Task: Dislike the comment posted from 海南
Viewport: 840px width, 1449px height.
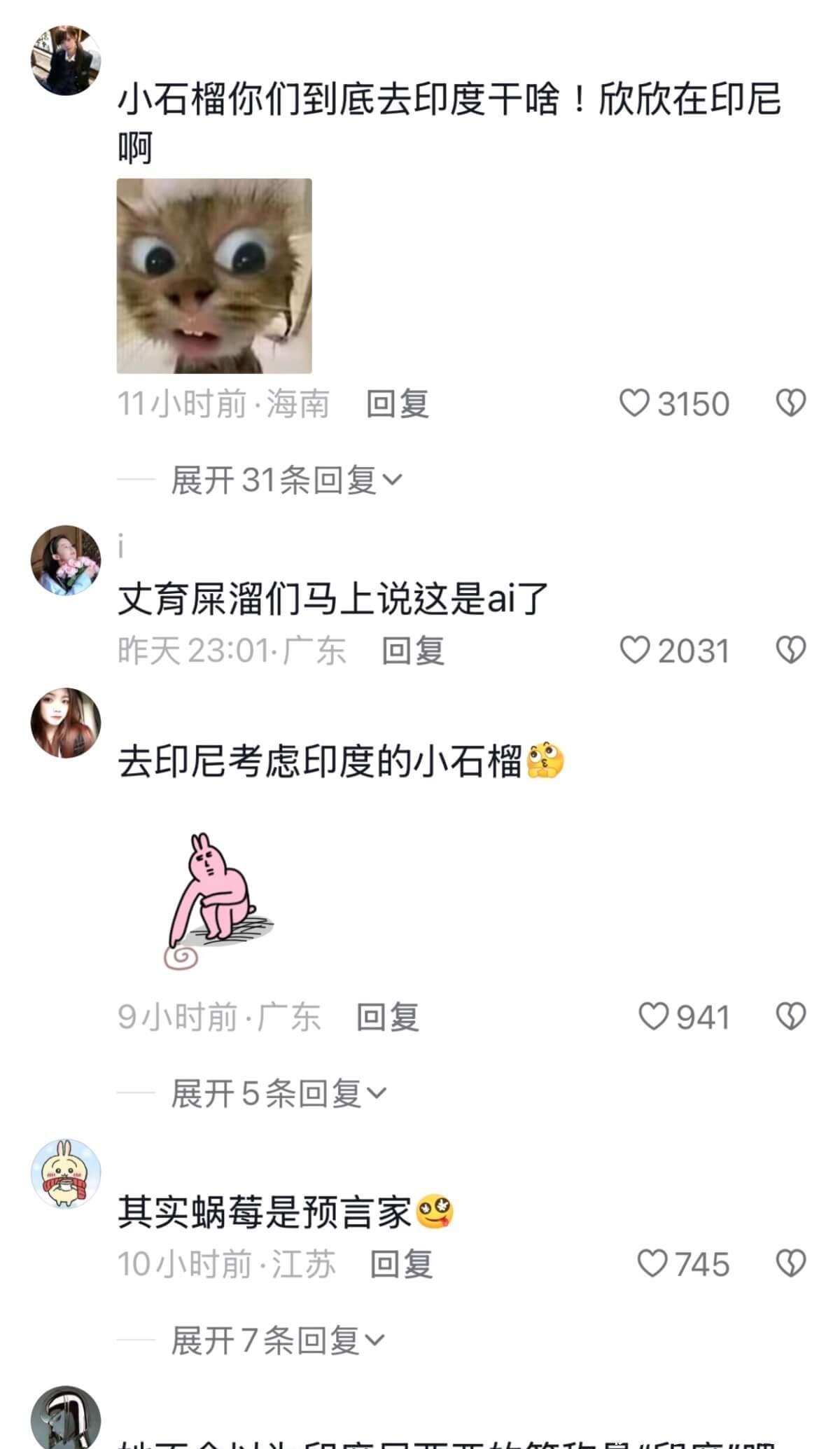Action: point(791,403)
